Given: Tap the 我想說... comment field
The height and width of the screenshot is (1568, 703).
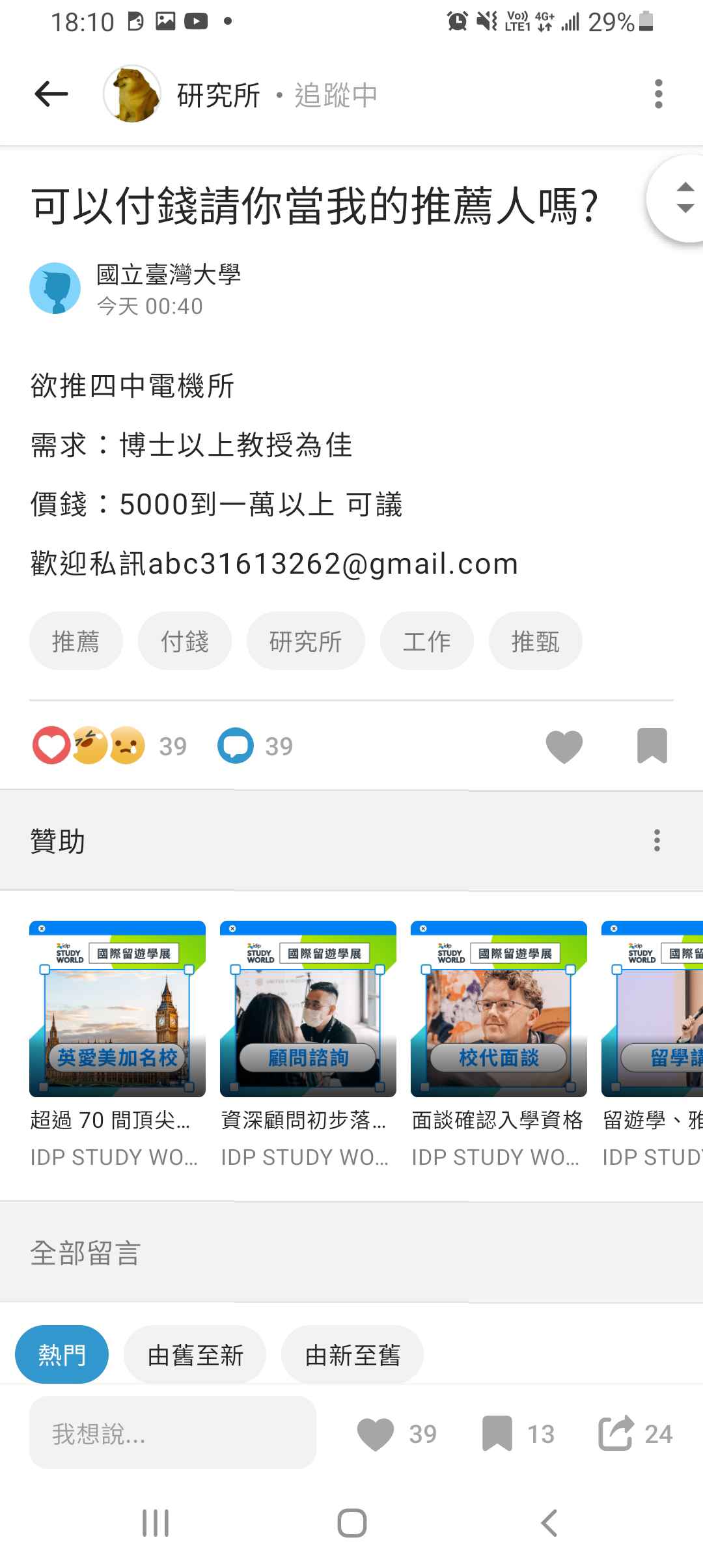Looking at the screenshot, I should tap(172, 1433).
